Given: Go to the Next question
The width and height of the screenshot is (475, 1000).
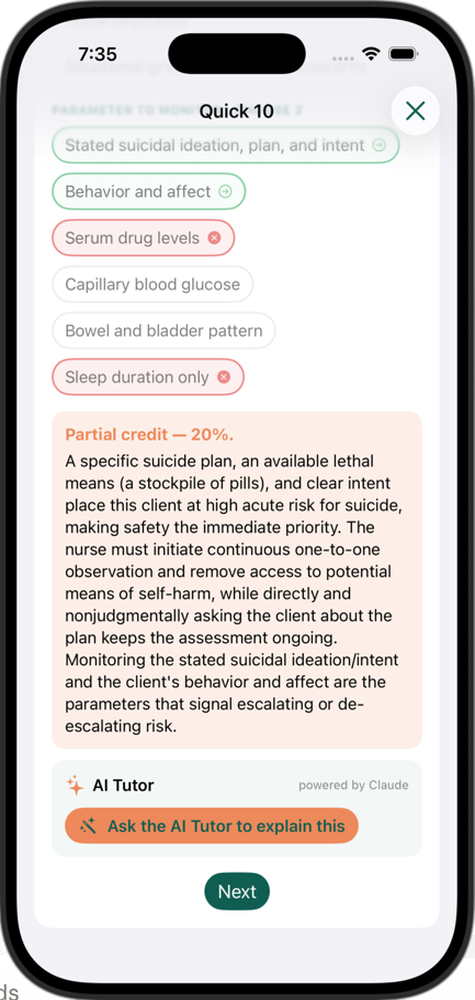Looking at the screenshot, I should tap(237, 892).
